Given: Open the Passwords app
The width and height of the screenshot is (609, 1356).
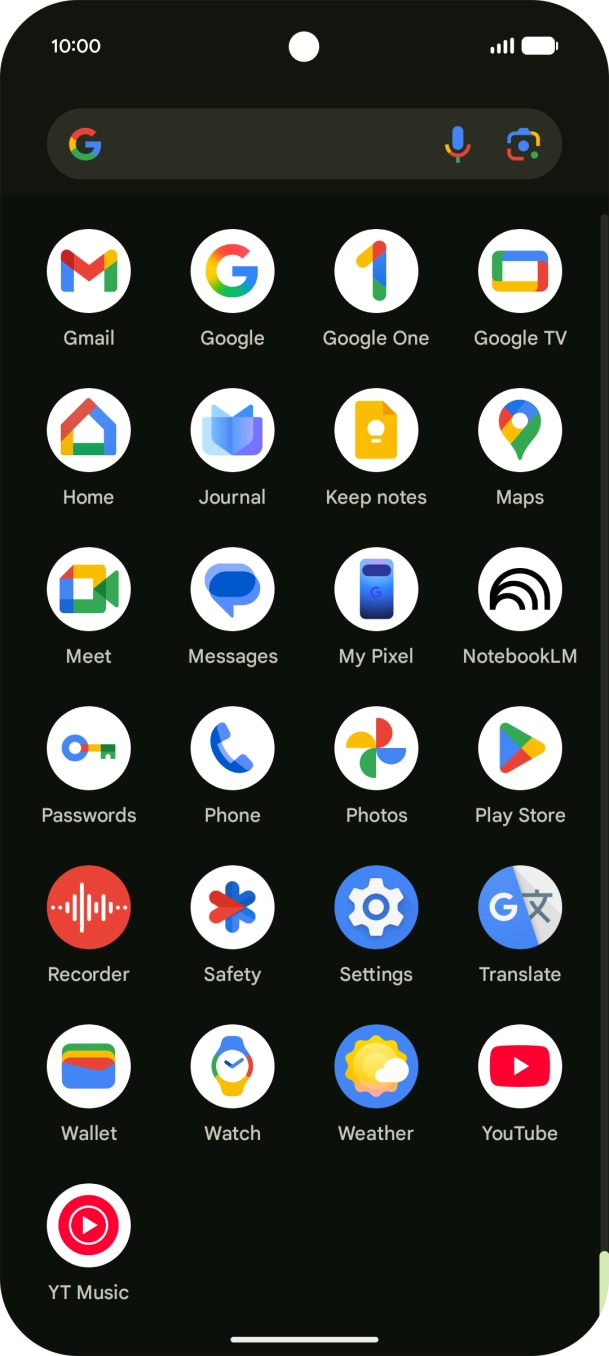Looking at the screenshot, I should click(89, 749).
